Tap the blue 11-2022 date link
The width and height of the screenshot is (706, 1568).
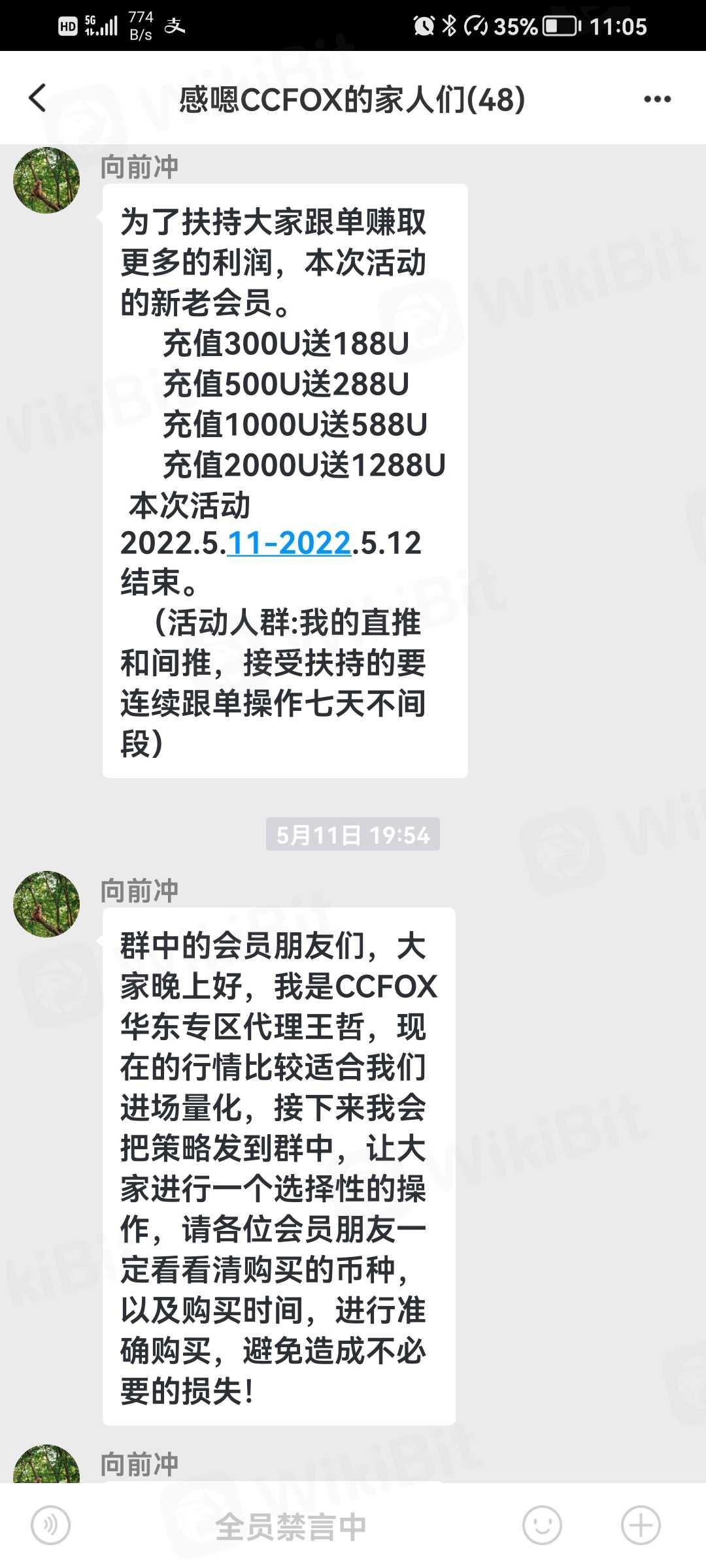pyautogui.click(x=289, y=544)
